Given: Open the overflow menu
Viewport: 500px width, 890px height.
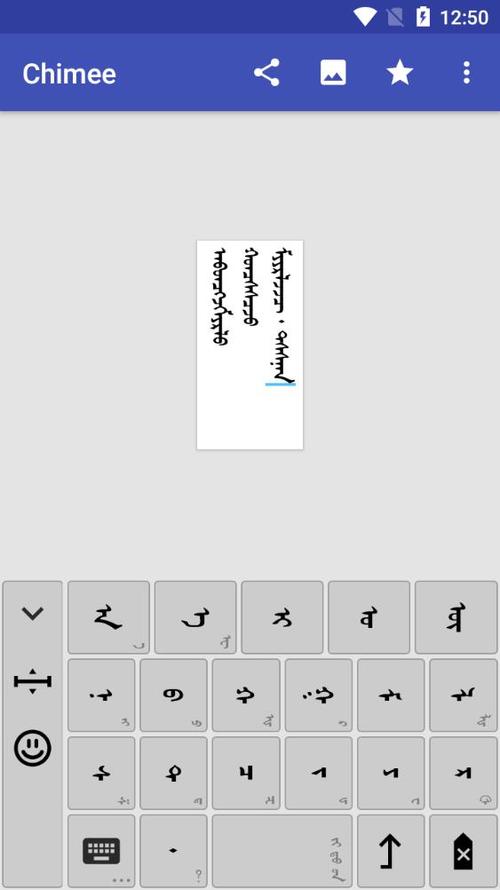Looking at the screenshot, I should click(466, 73).
